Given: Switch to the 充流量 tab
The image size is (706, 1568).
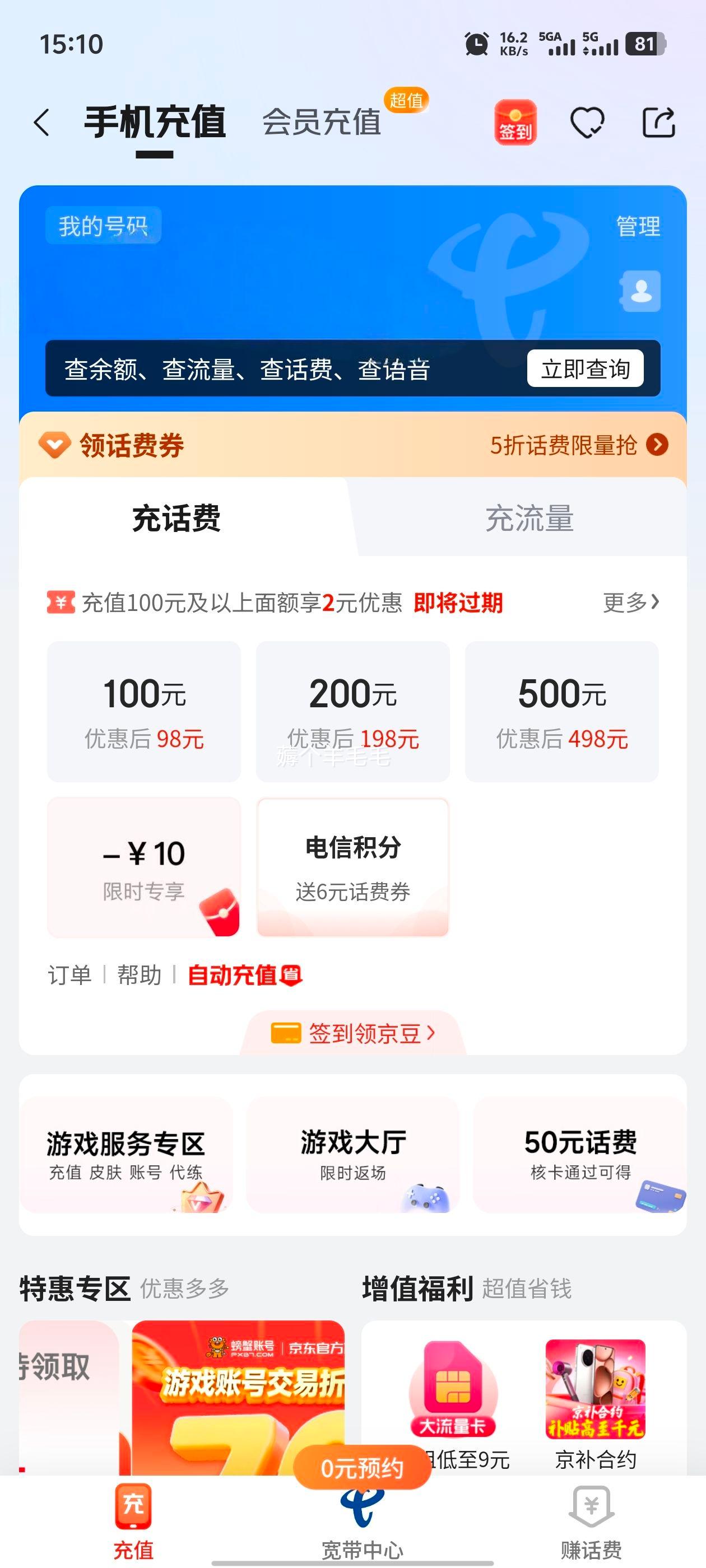Looking at the screenshot, I should click(529, 519).
